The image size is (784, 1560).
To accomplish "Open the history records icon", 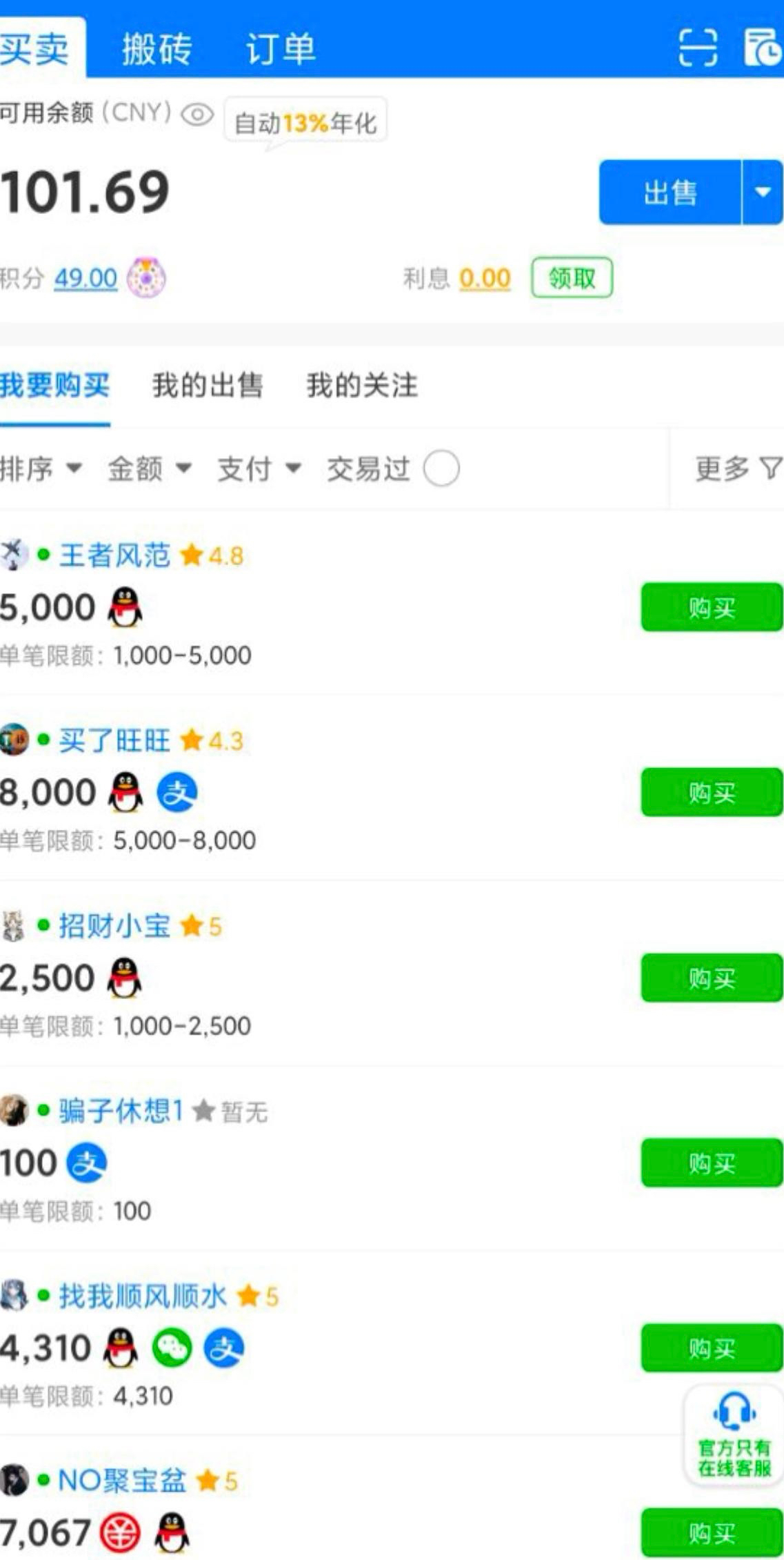I will tap(763, 48).
